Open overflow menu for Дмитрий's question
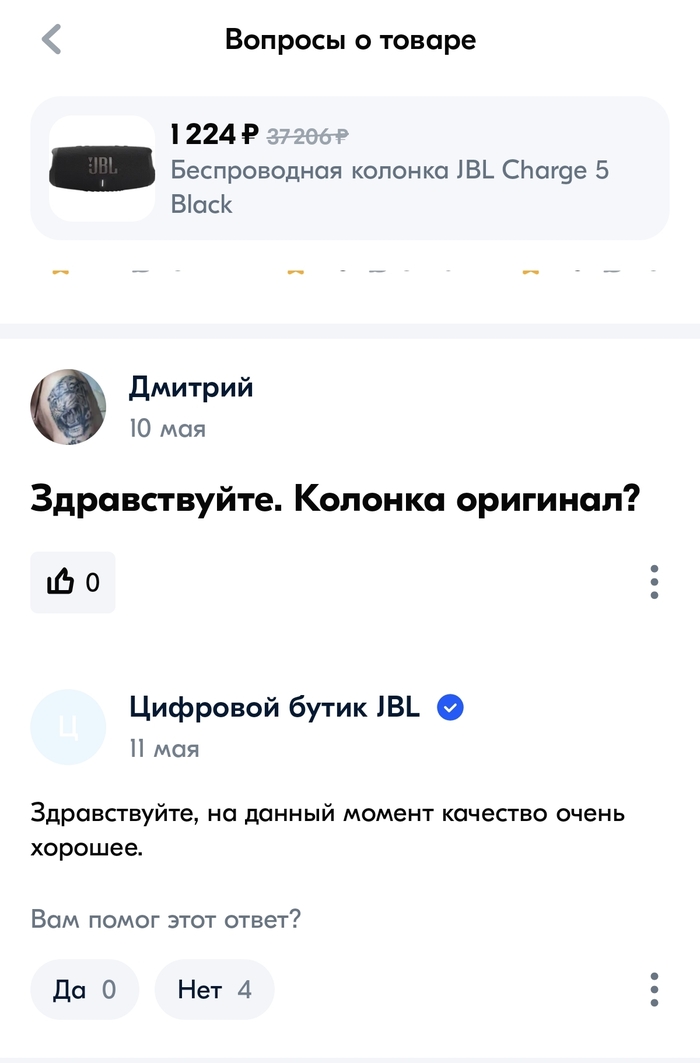Screen dimensions: 700x1063 point(654,582)
